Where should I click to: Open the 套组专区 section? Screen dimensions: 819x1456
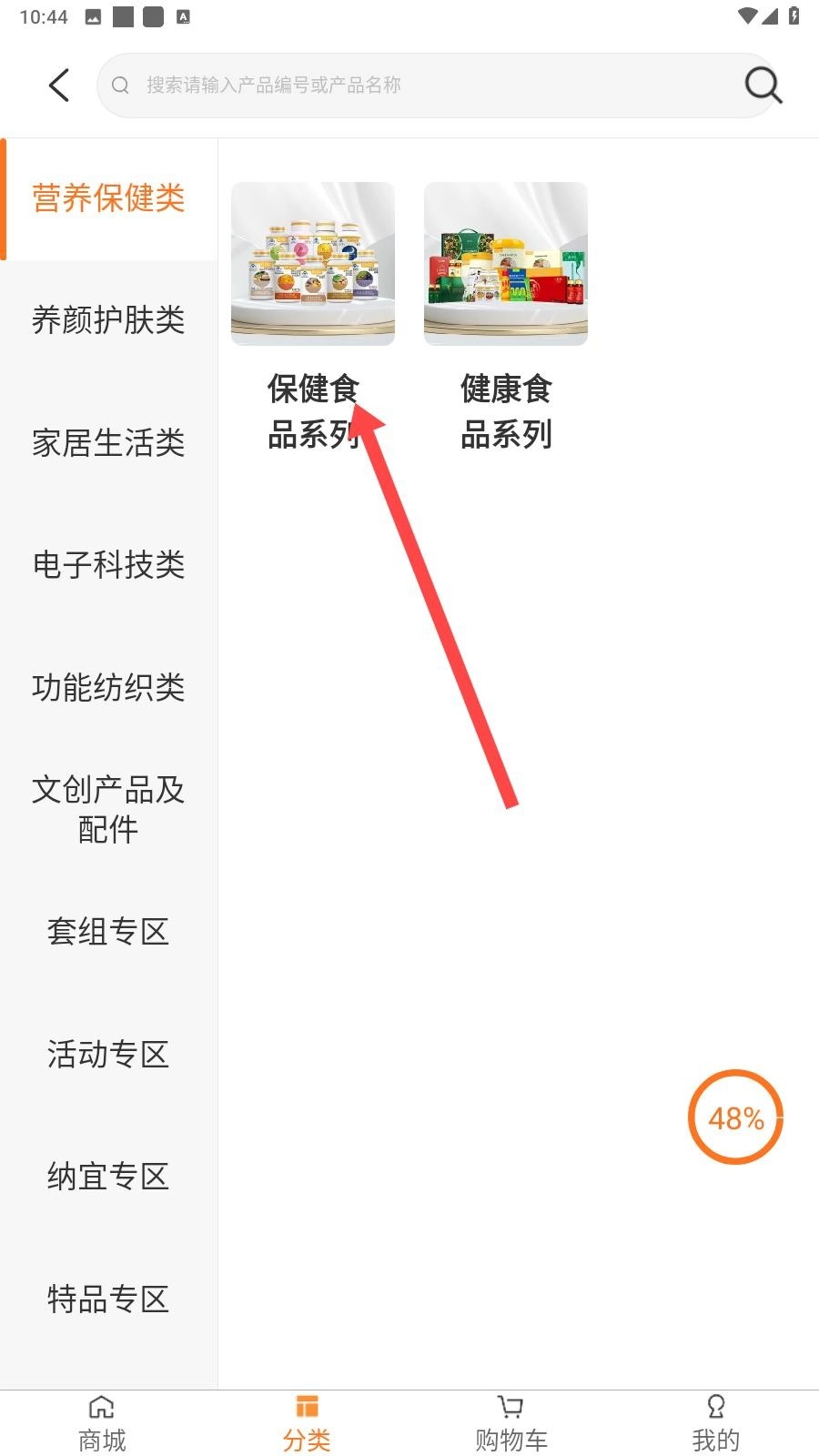pos(108,932)
